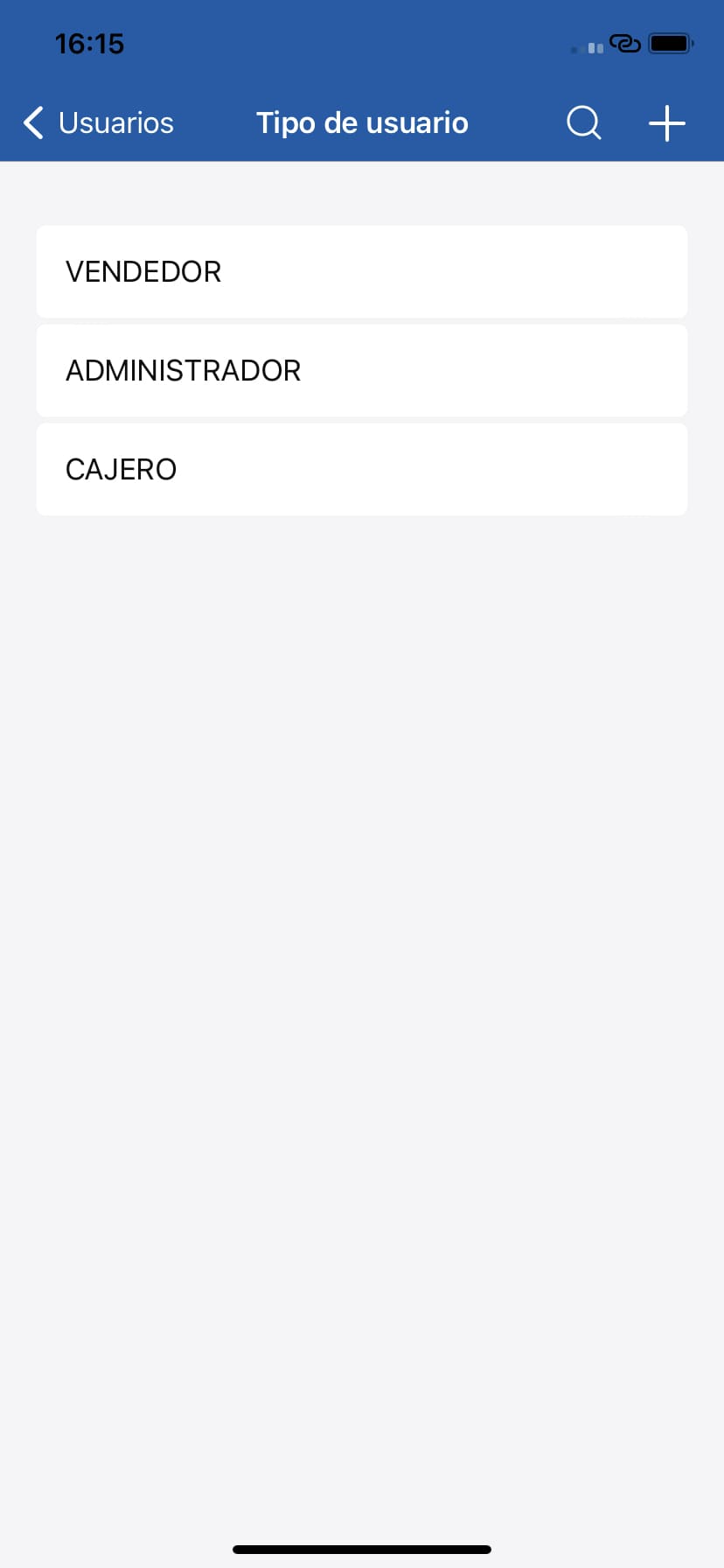Click the Tipo de usuario title

pos(362,122)
